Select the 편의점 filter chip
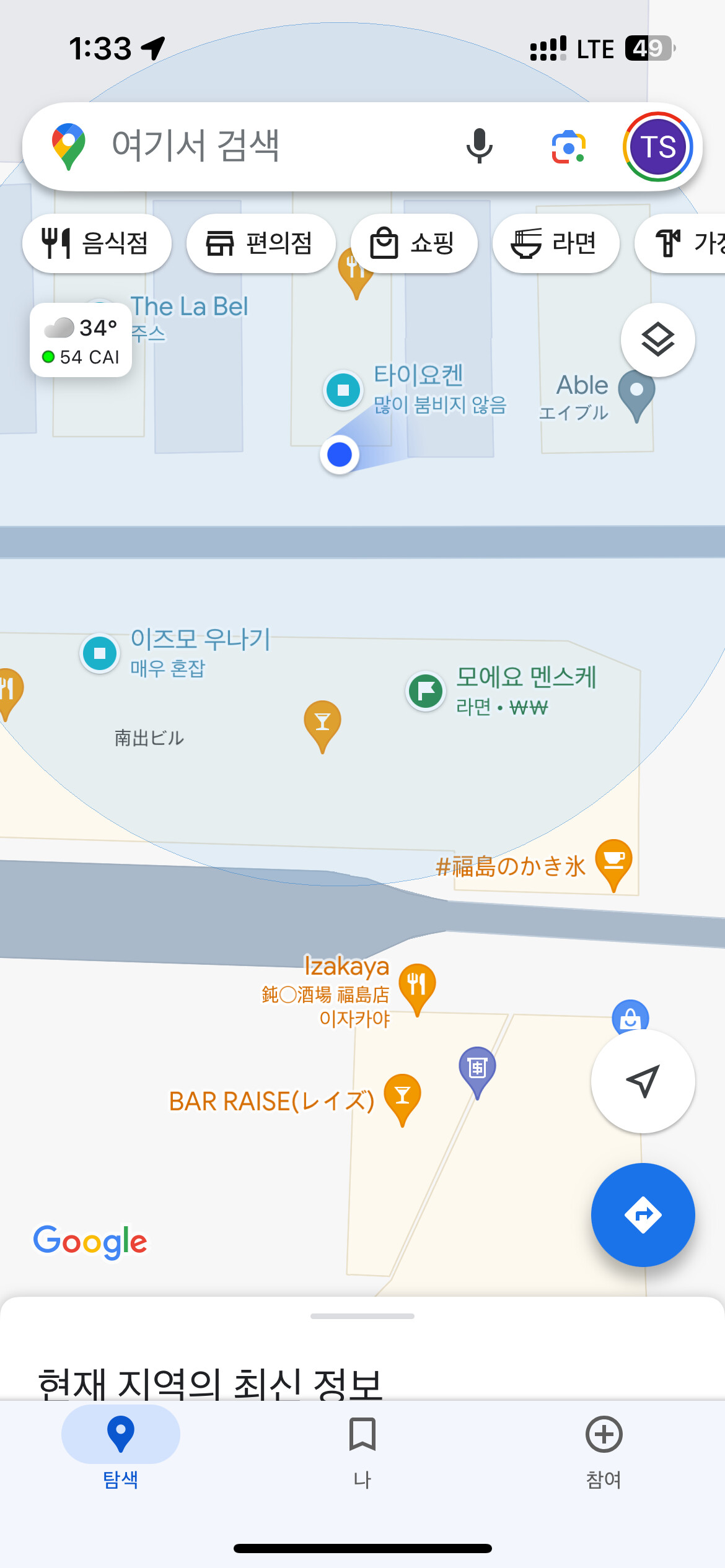Screen dimensions: 725x1568 260,243
